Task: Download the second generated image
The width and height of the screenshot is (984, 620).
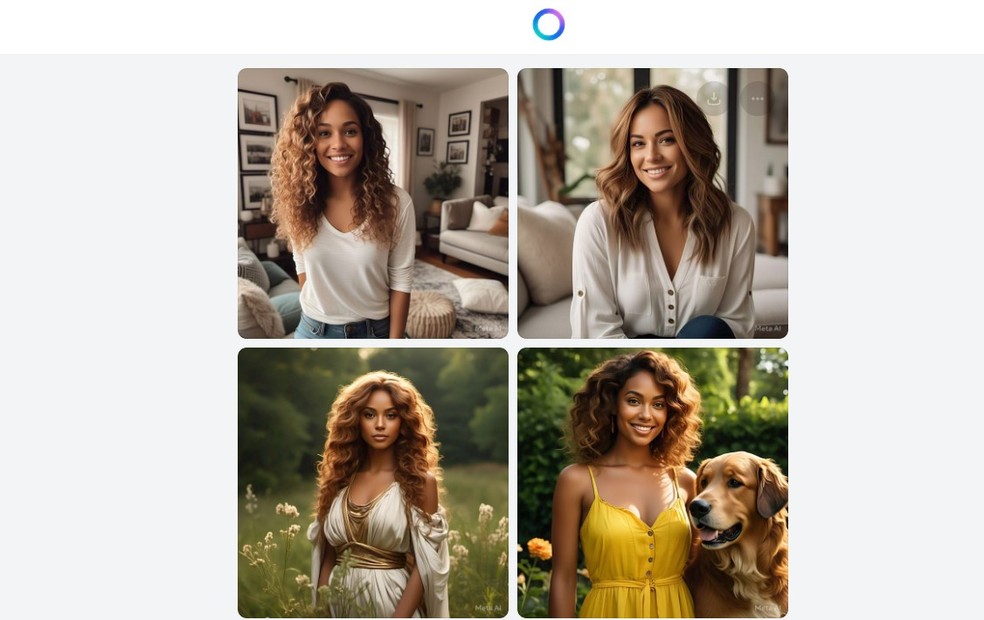Action: click(713, 98)
